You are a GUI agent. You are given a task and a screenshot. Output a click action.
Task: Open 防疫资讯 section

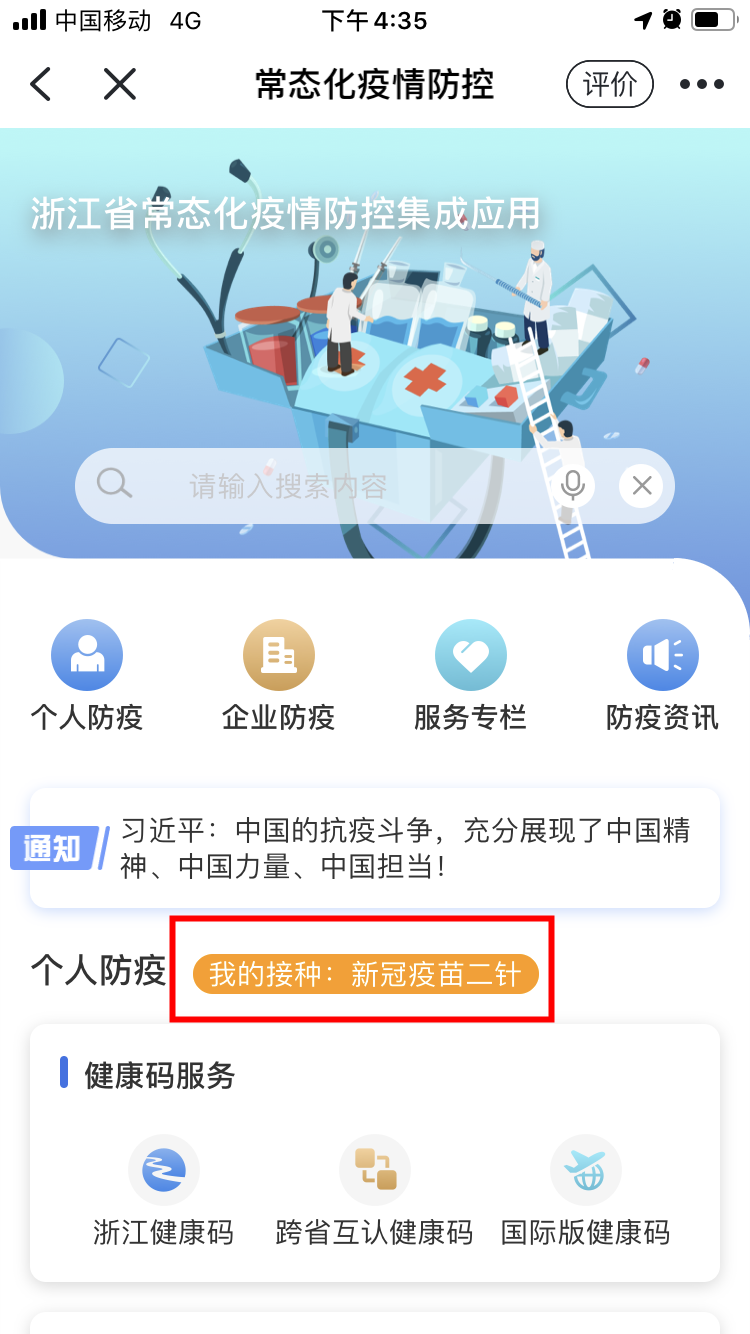662,675
